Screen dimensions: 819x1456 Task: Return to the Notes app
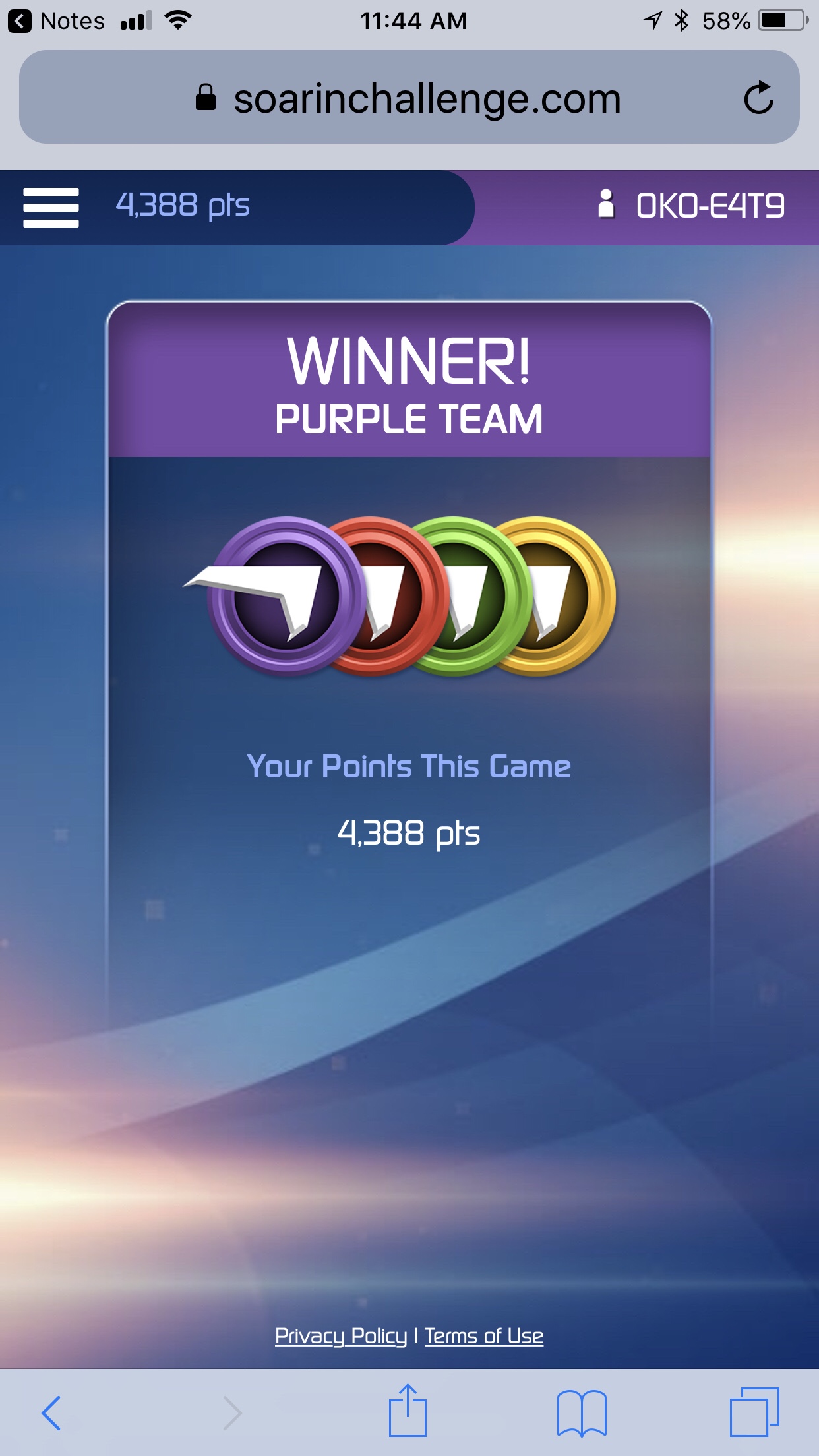[57, 21]
